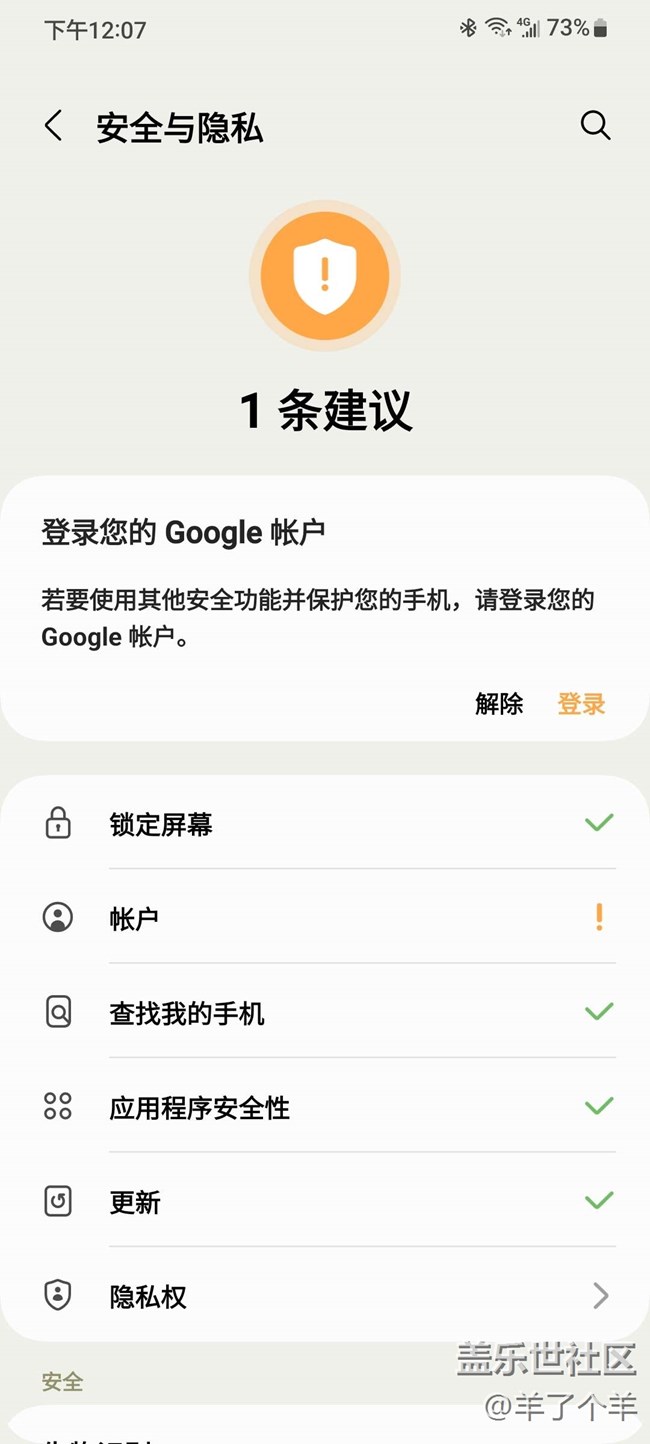The image size is (650, 1444).
Task: Open 应用程序安全性
Action: click(325, 1107)
